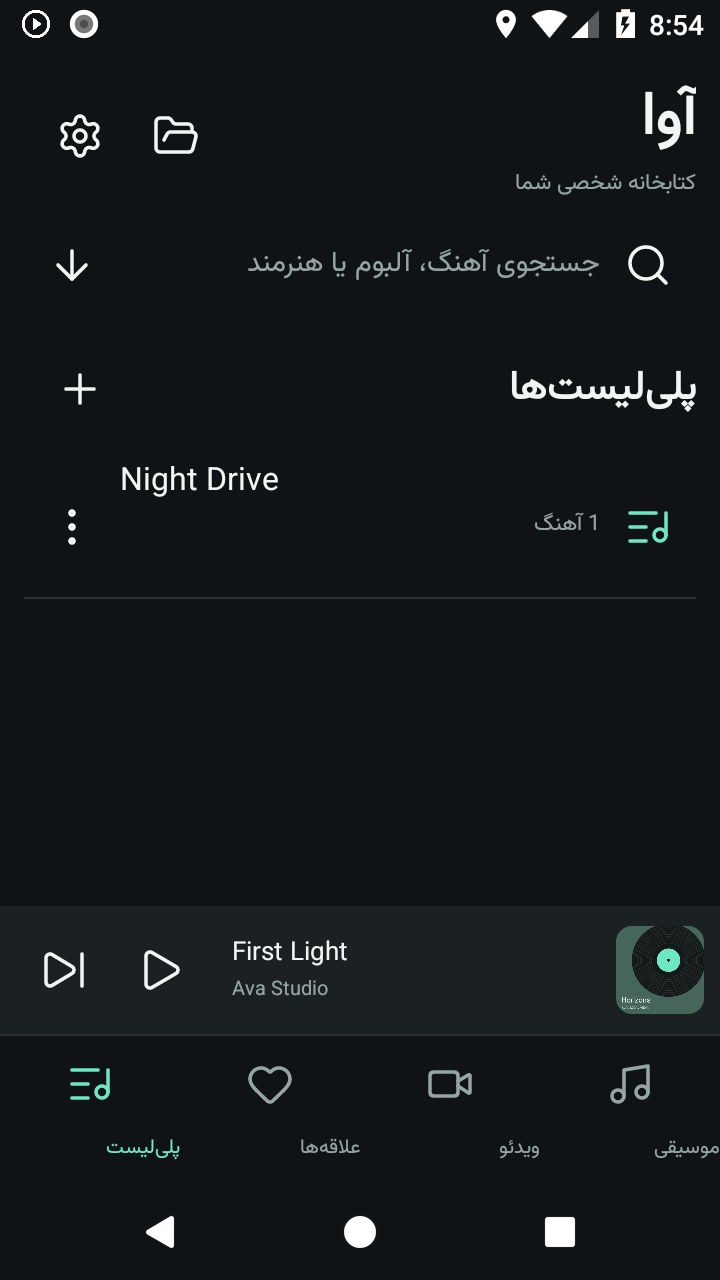Open the overflow menu for Night Drive

point(72,527)
